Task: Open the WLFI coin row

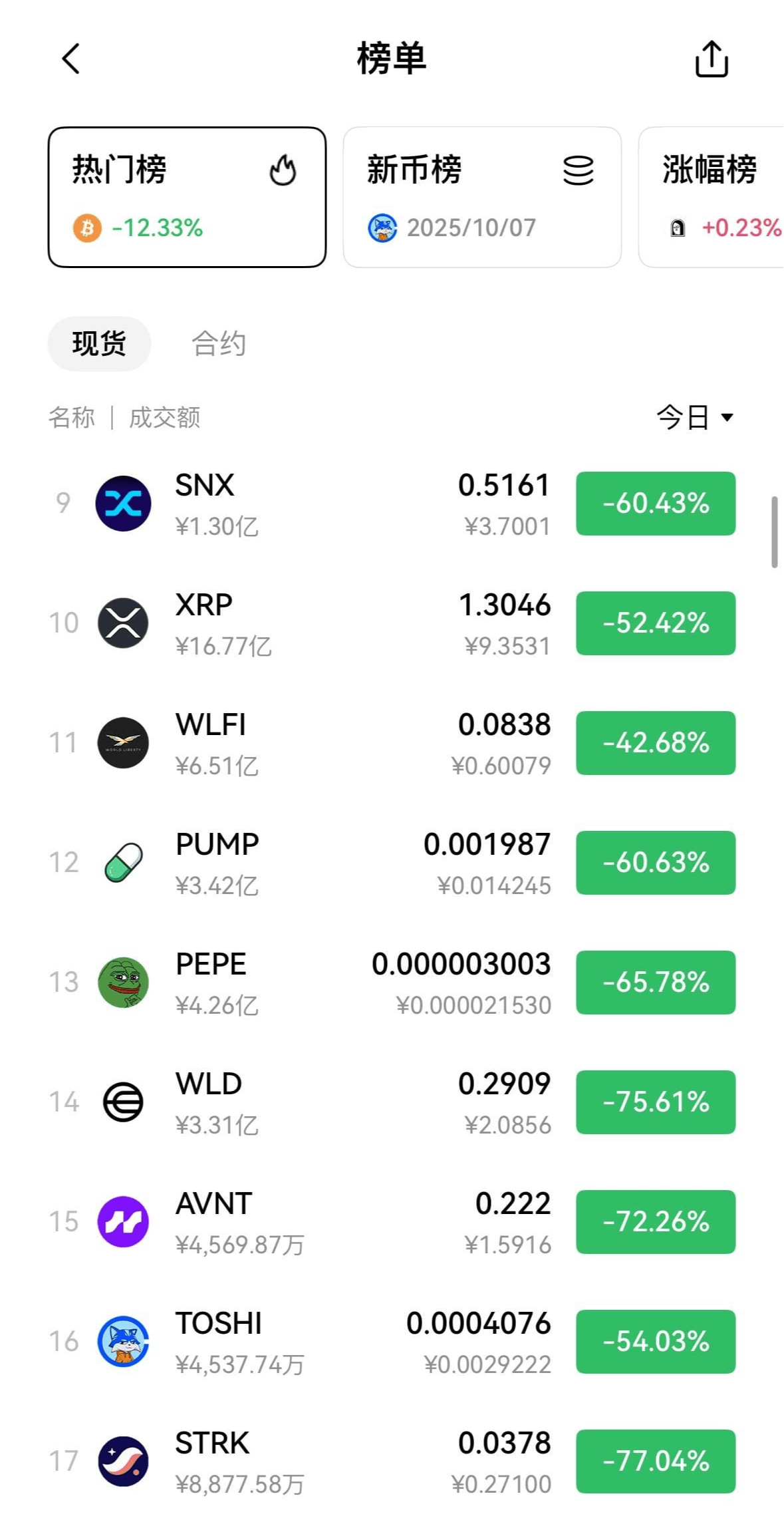Action: tap(391, 743)
